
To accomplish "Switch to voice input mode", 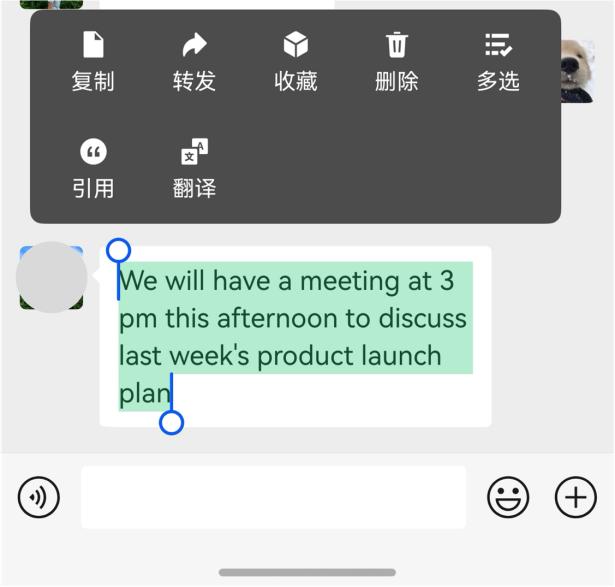I will [39, 497].
